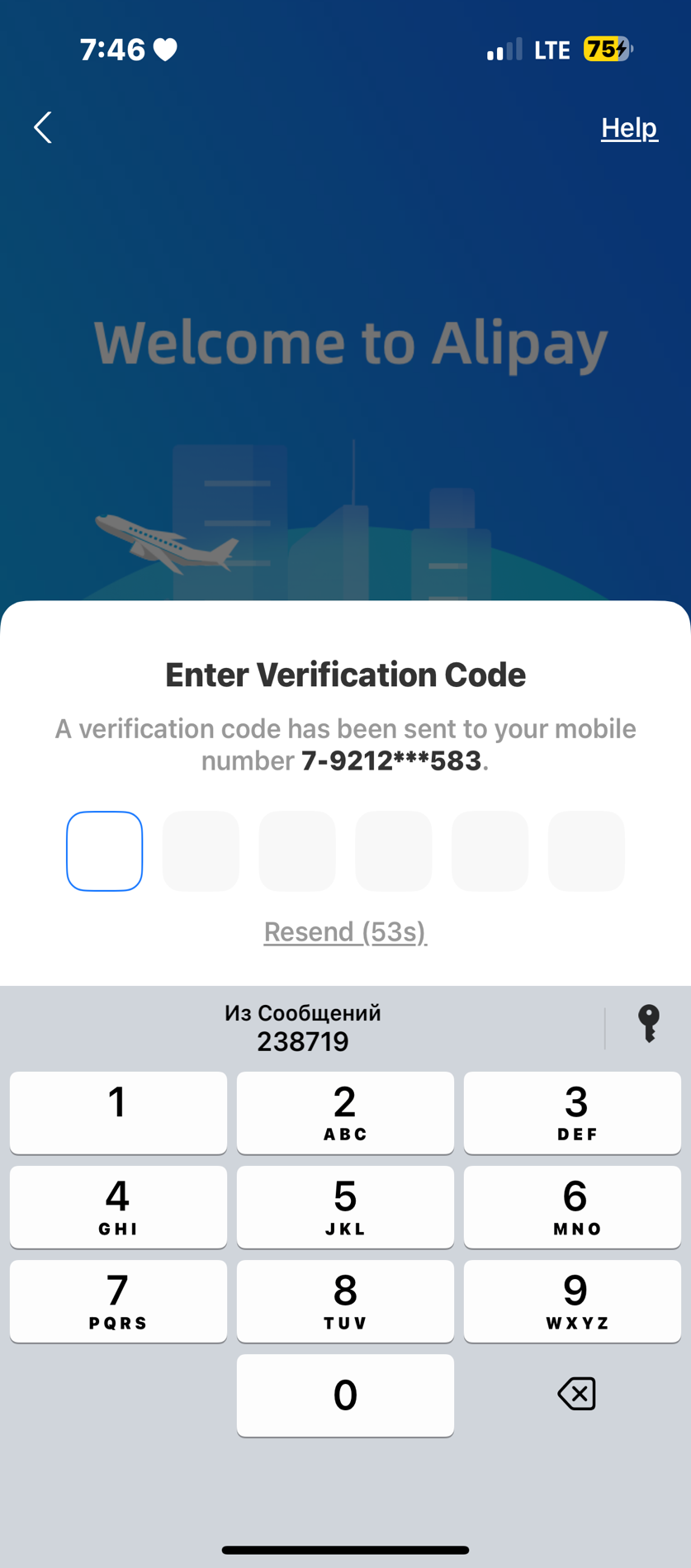Enter digit 6 on the keypad
Viewport: 691px width, 1568px height.
[572, 1206]
